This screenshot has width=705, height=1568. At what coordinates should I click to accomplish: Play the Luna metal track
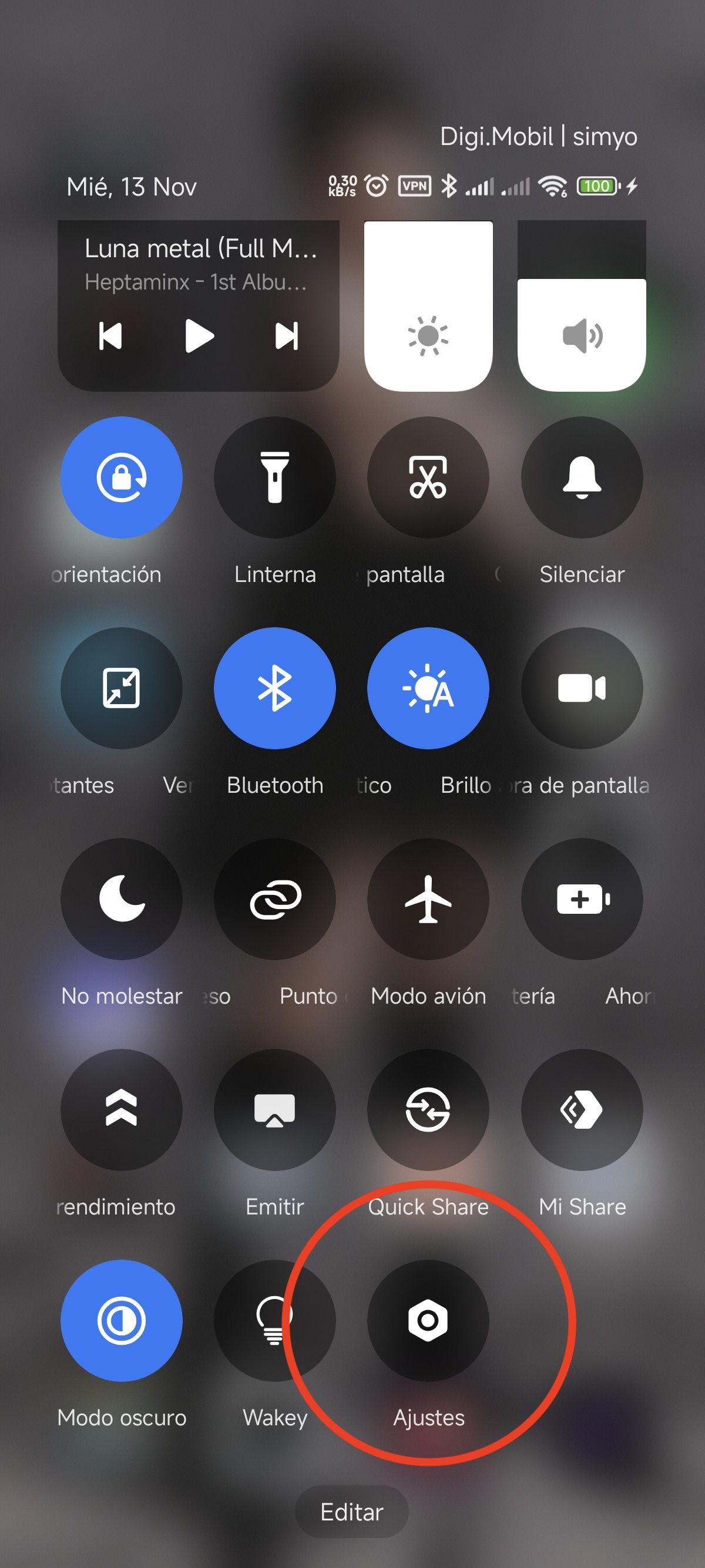pyautogui.click(x=199, y=335)
